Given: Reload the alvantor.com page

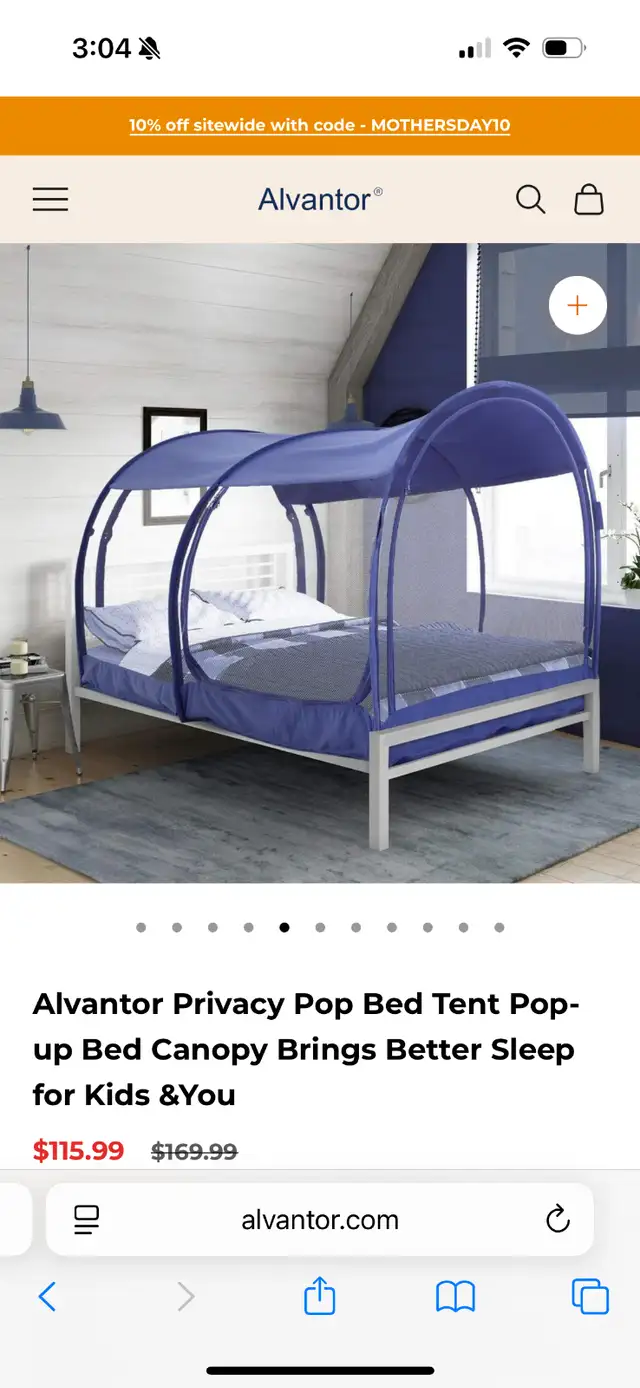Looking at the screenshot, I should click(x=557, y=1219).
